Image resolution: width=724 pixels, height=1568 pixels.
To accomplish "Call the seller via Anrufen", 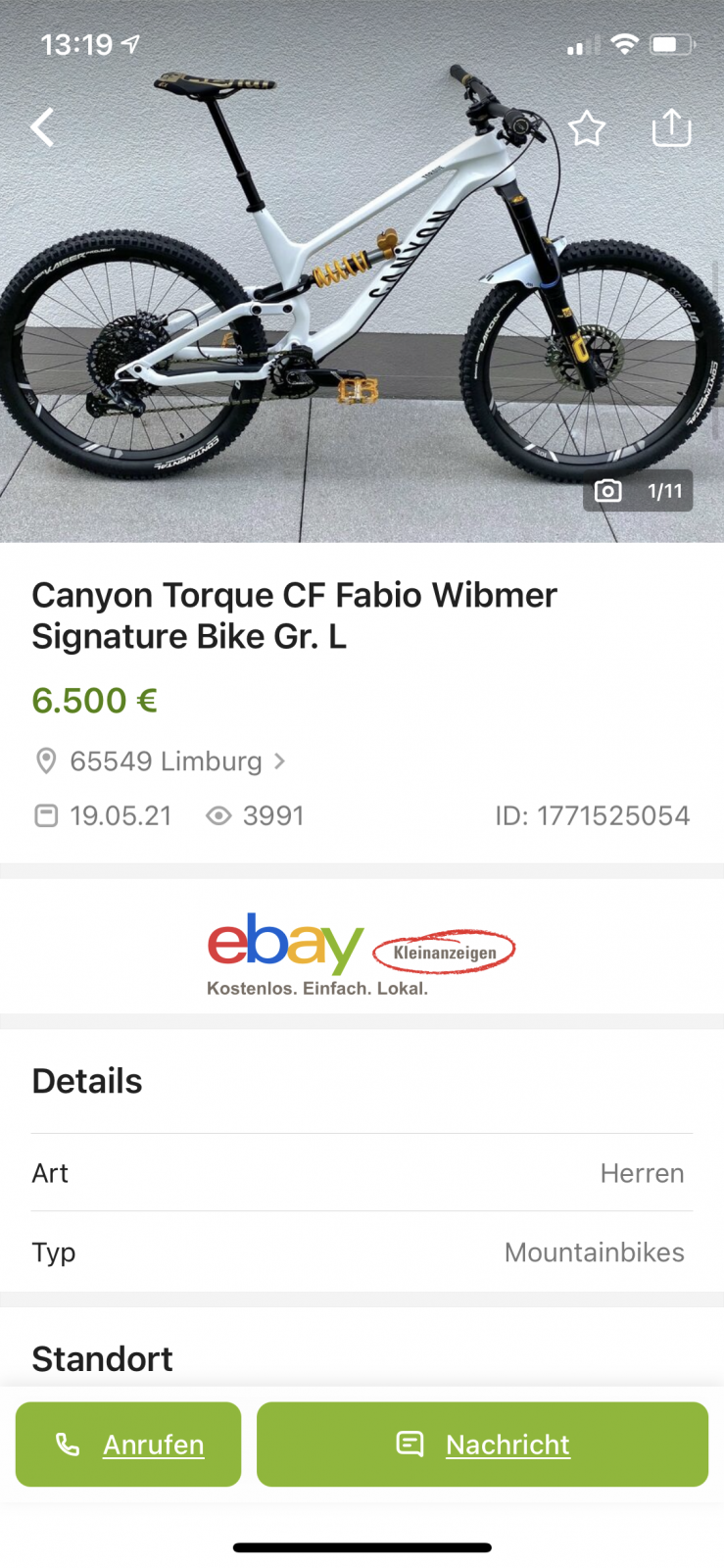I will pyautogui.click(x=128, y=1445).
